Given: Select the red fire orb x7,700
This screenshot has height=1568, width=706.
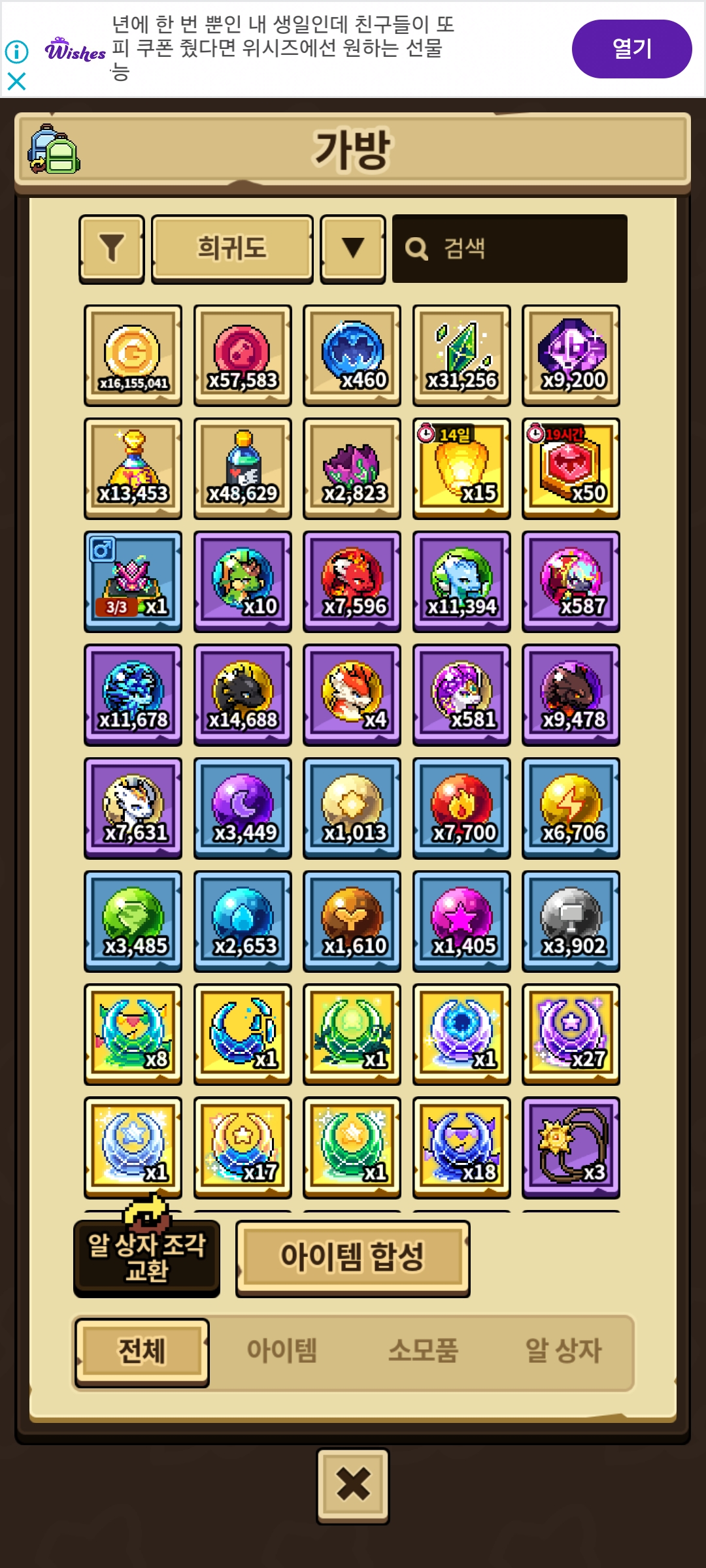Looking at the screenshot, I should point(462,808).
